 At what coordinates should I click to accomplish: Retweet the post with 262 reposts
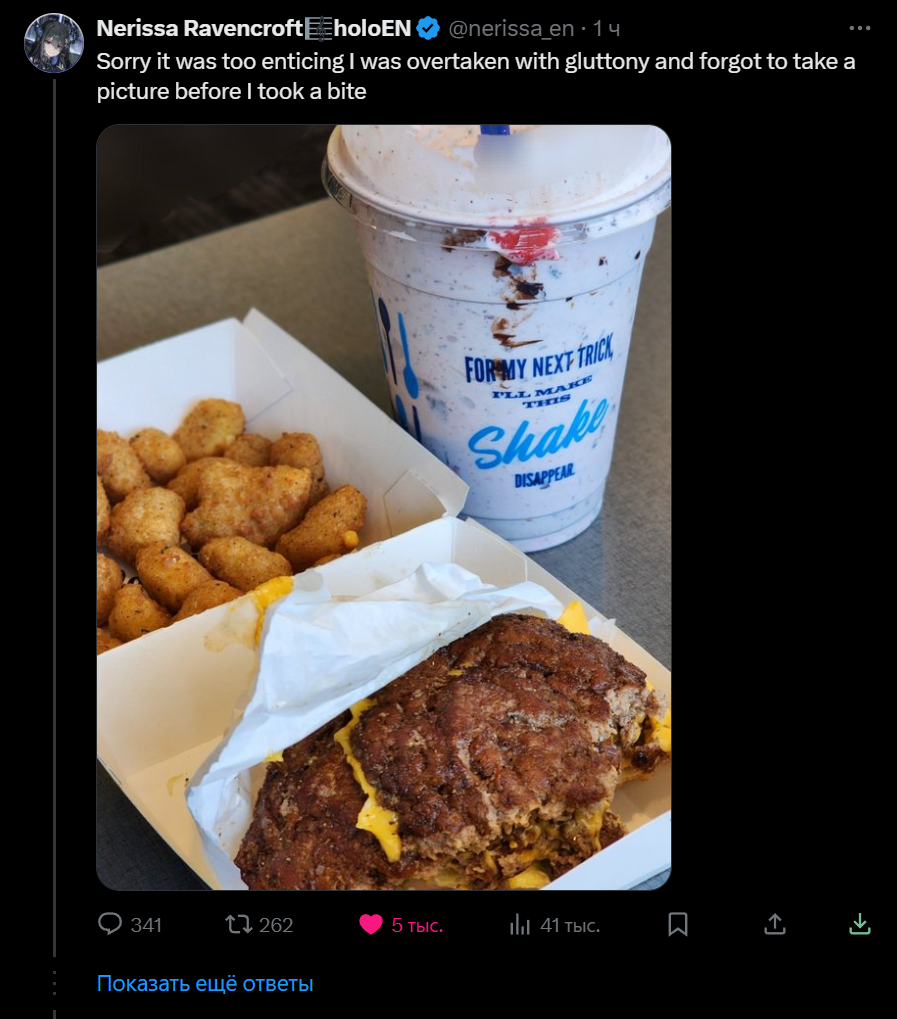click(239, 925)
